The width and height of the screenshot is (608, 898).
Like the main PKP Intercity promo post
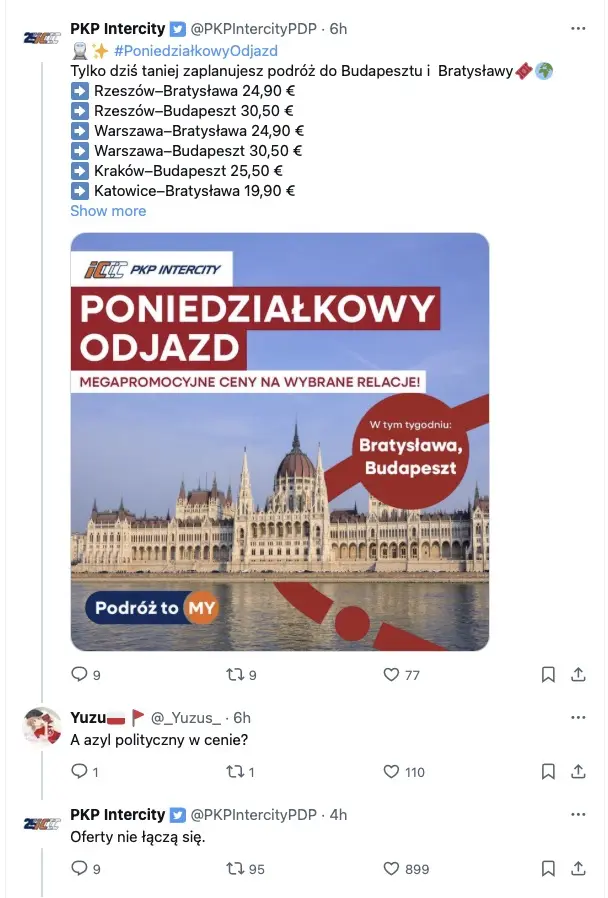[392, 675]
